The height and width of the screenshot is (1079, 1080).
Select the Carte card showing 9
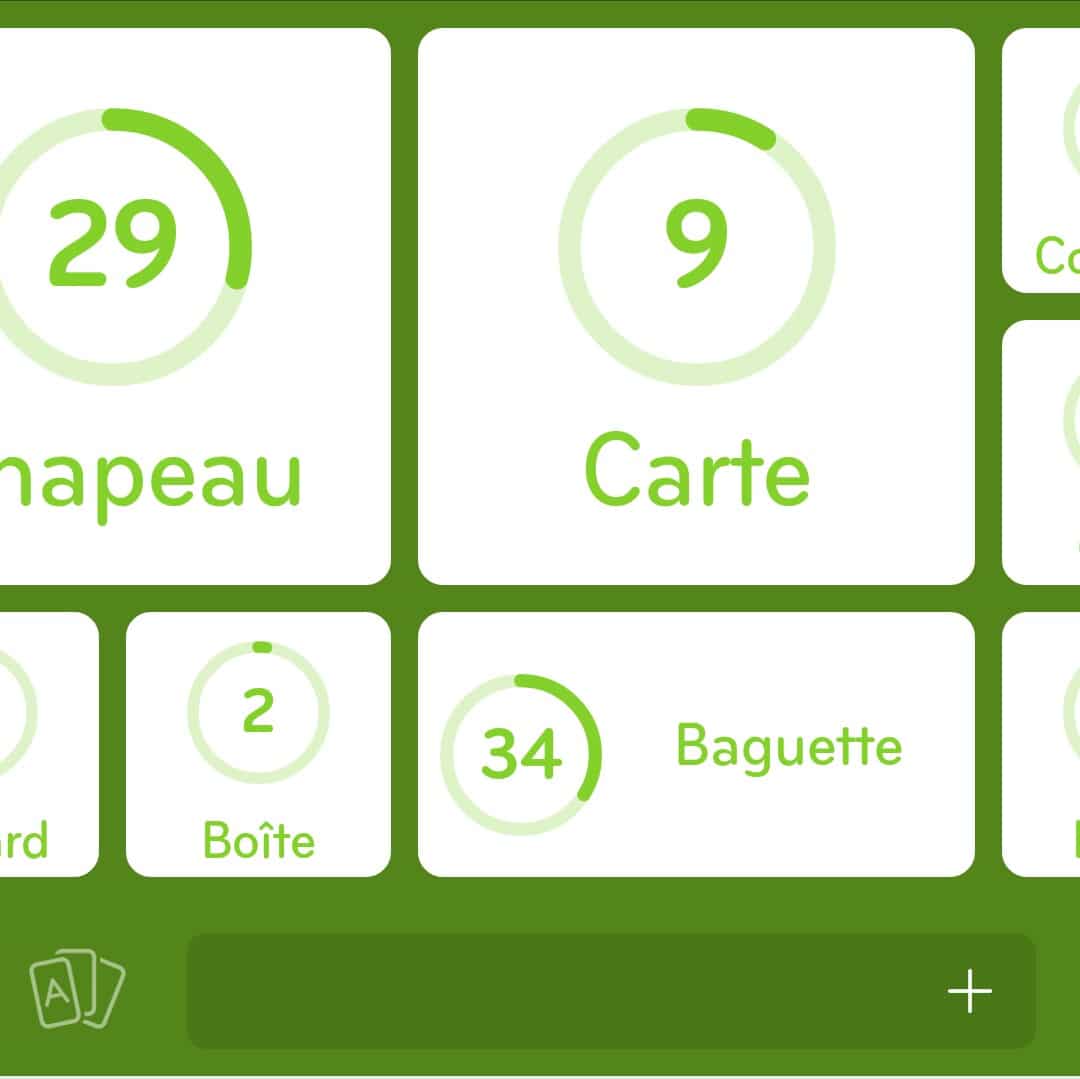[696, 305]
